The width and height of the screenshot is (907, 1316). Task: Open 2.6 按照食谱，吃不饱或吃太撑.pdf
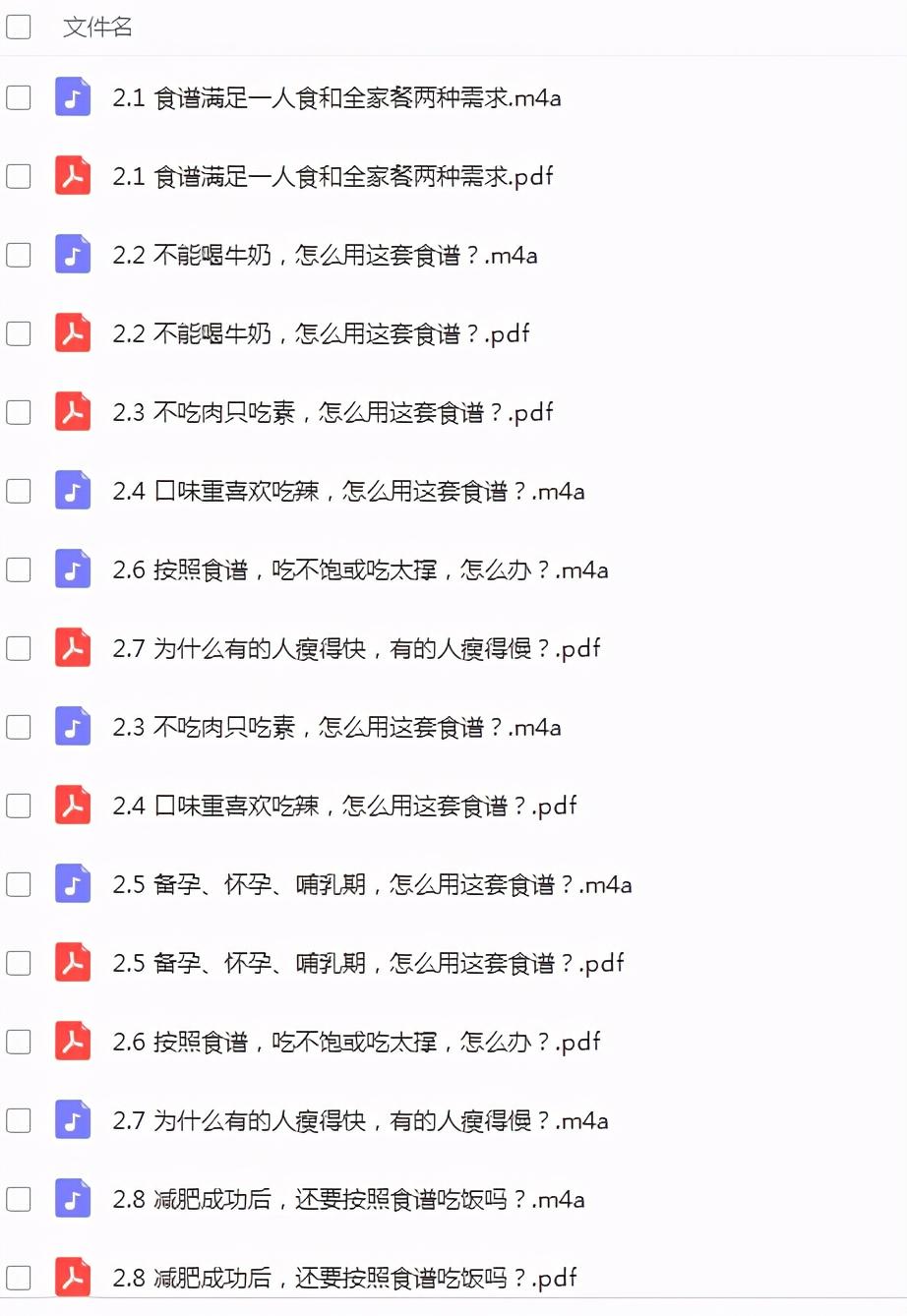point(355,1042)
